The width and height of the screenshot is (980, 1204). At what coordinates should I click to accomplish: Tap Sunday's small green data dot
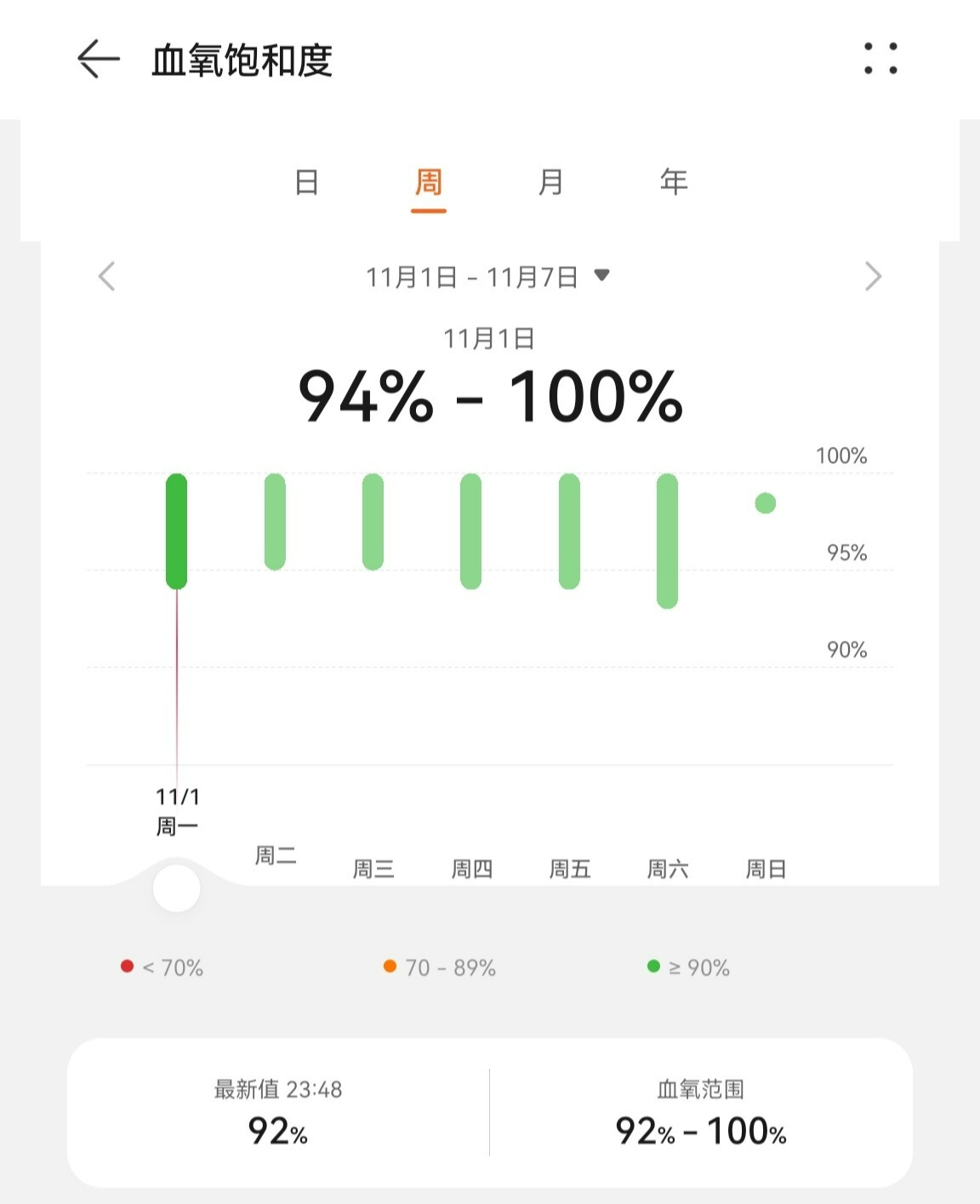(765, 503)
